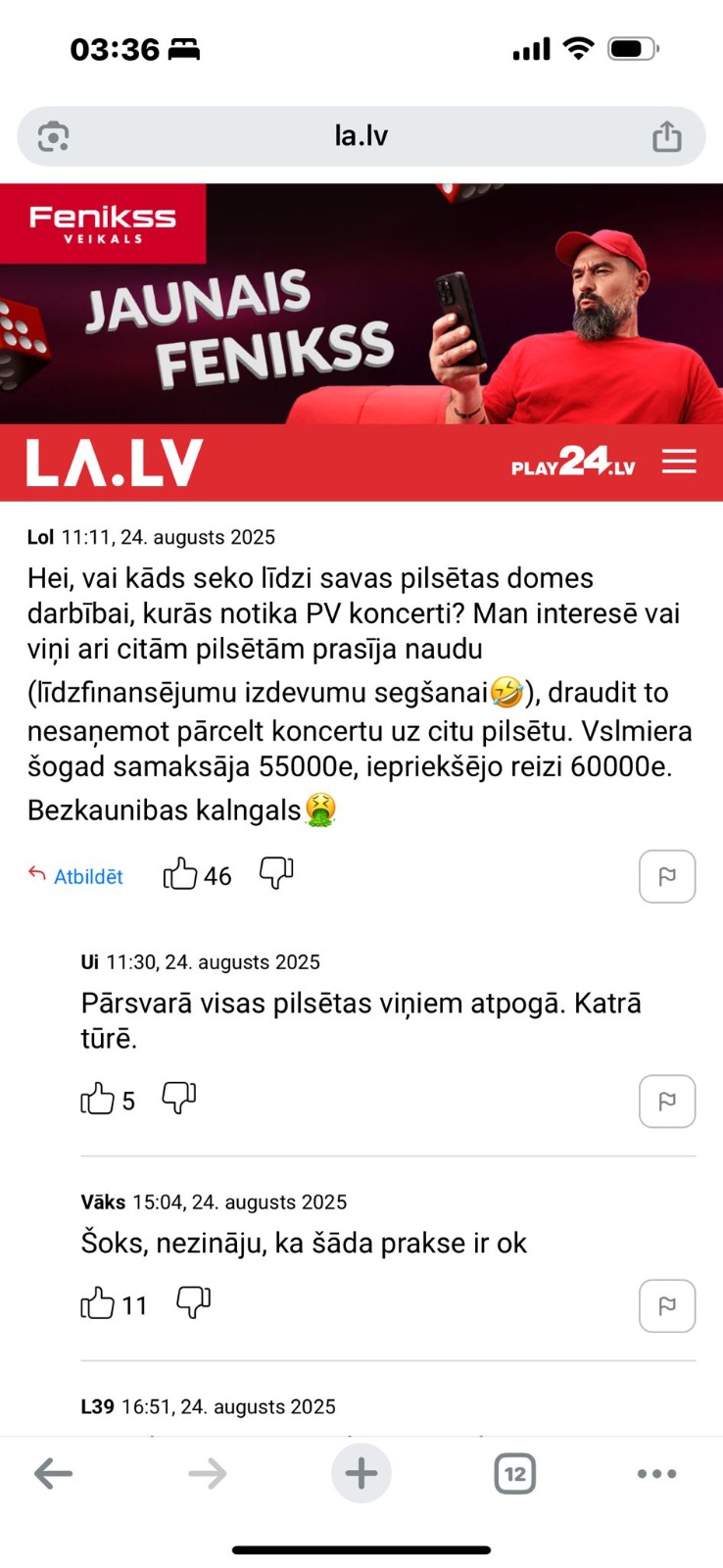723x1568 pixels.
Task: Open the hamburger menu
Action: point(679,462)
